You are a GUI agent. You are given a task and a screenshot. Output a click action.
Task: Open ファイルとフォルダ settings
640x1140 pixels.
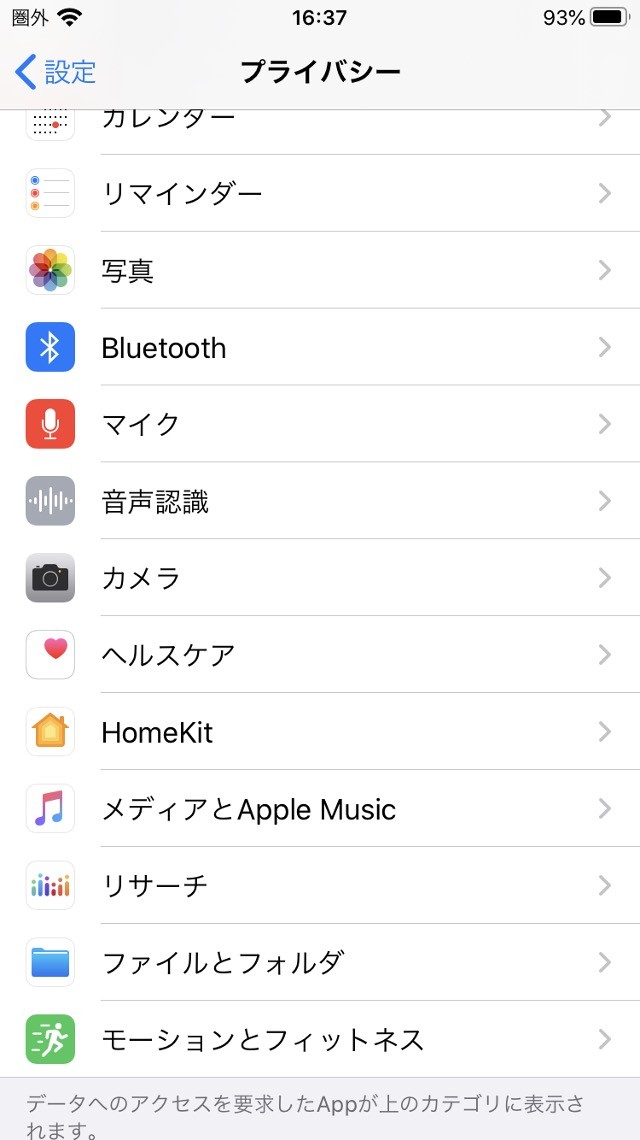(x=320, y=964)
